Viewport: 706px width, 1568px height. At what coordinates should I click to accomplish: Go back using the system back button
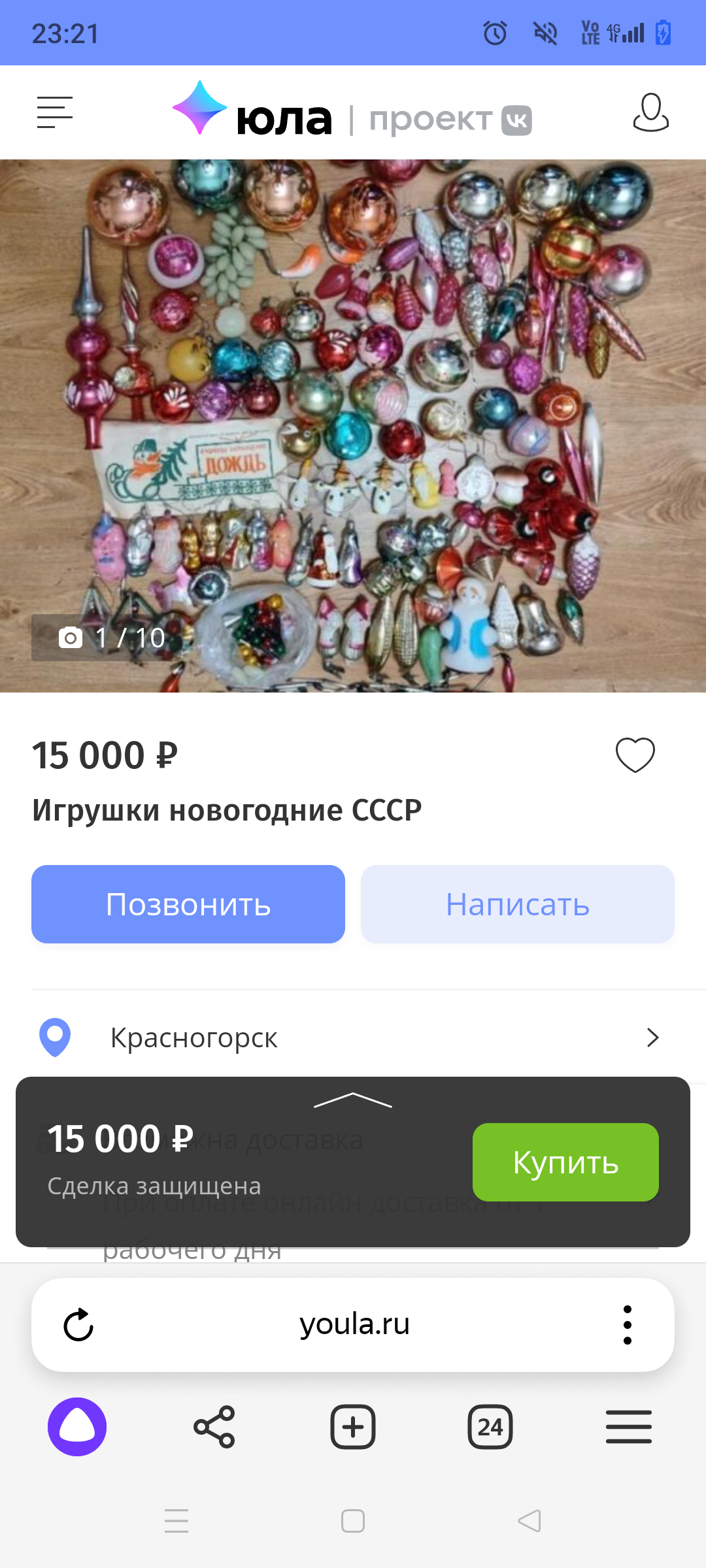pyautogui.click(x=529, y=1521)
